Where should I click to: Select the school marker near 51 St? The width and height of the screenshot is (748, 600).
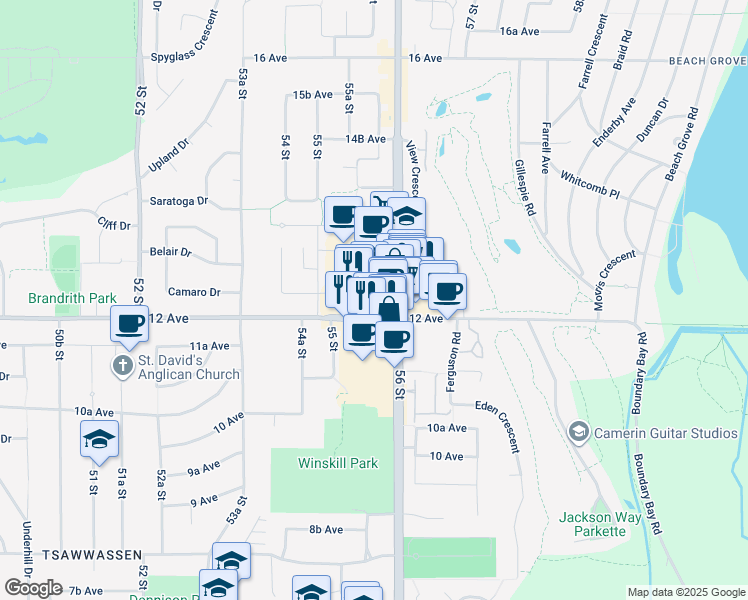pyautogui.click(x=100, y=438)
